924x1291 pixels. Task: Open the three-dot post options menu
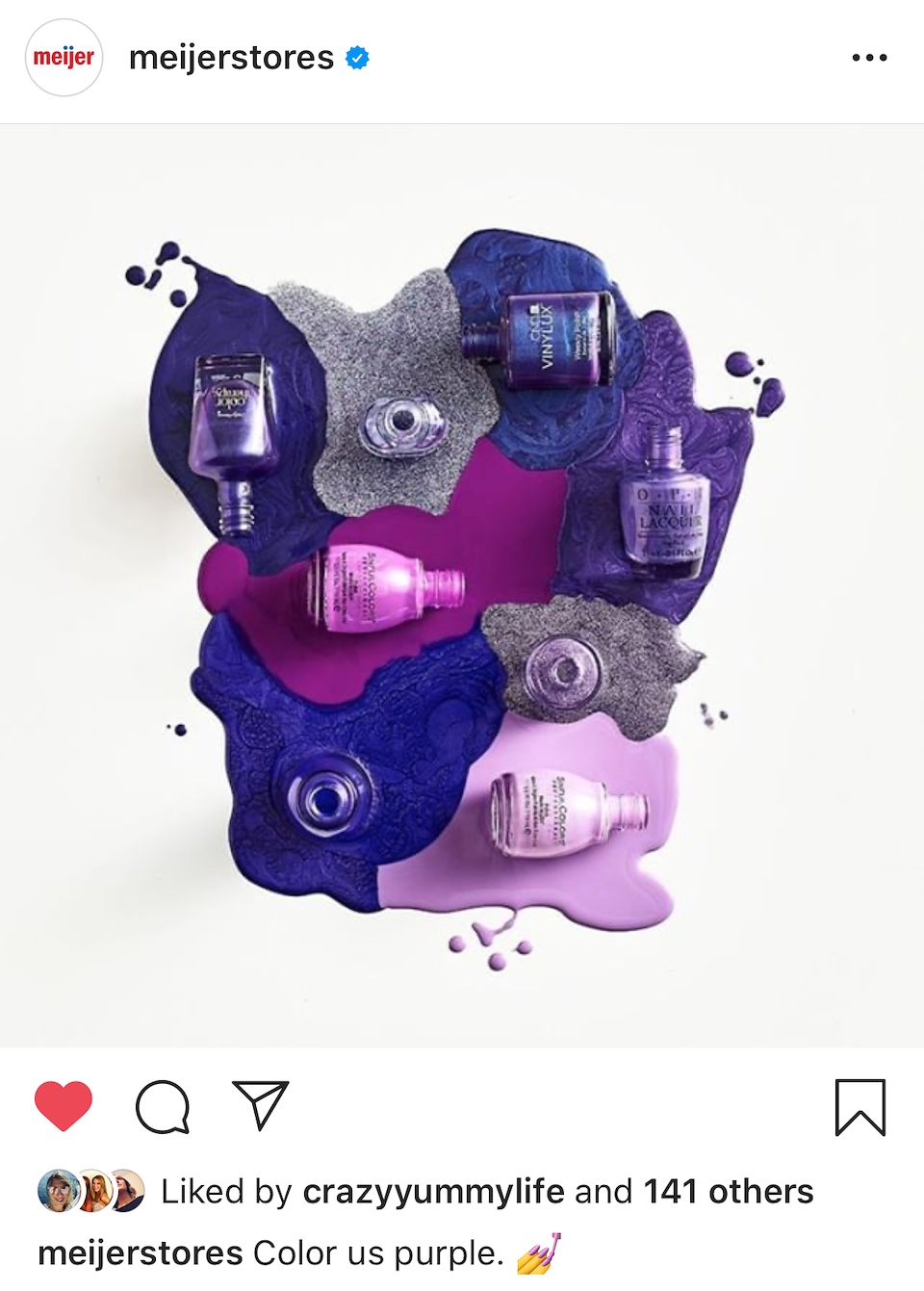pos(869,58)
